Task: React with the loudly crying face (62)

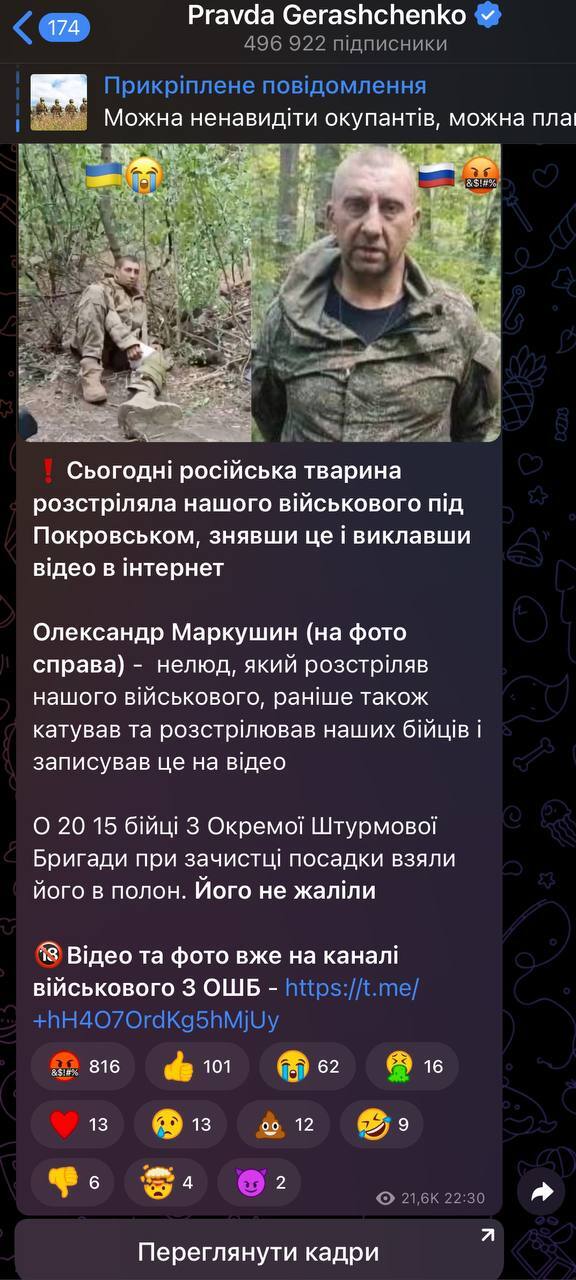Action: [x=308, y=1067]
